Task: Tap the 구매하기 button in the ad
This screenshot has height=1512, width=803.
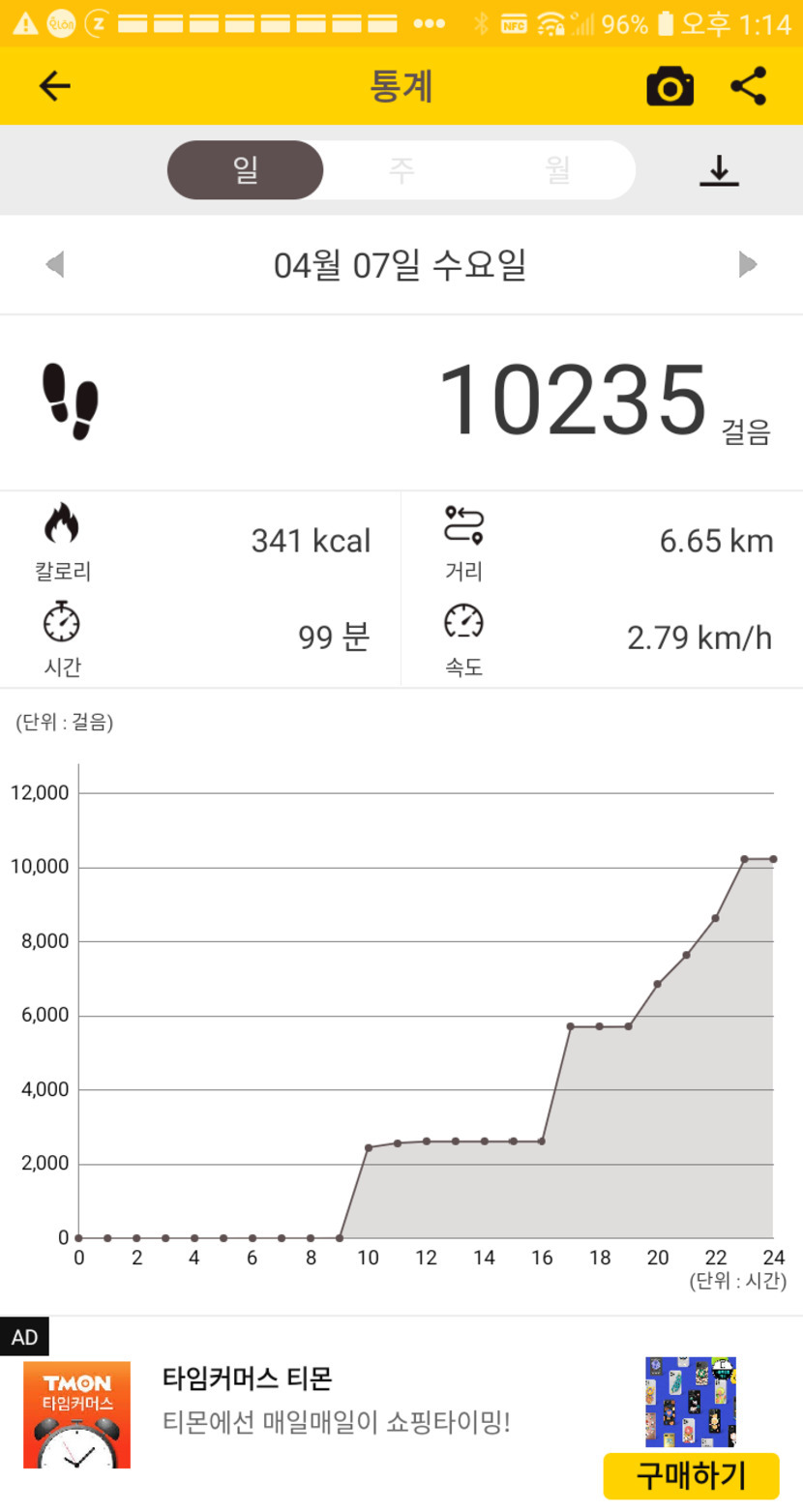Action: [691, 1475]
